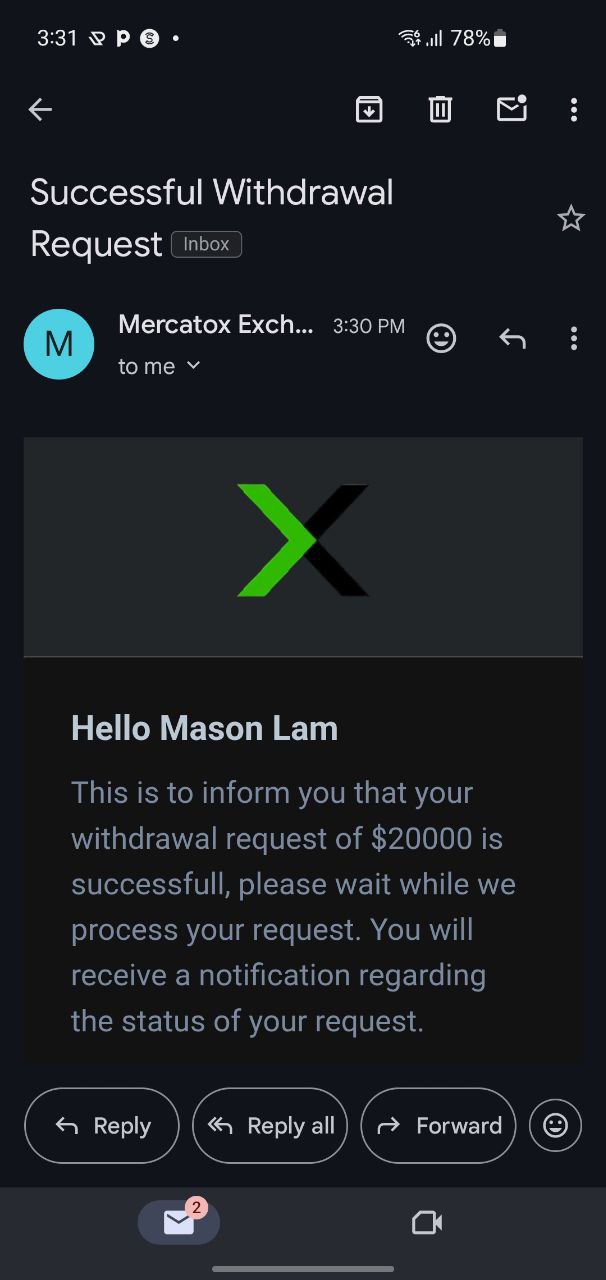
Task: Reply using the arrow beside sender name
Action: pyautogui.click(x=512, y=339)
